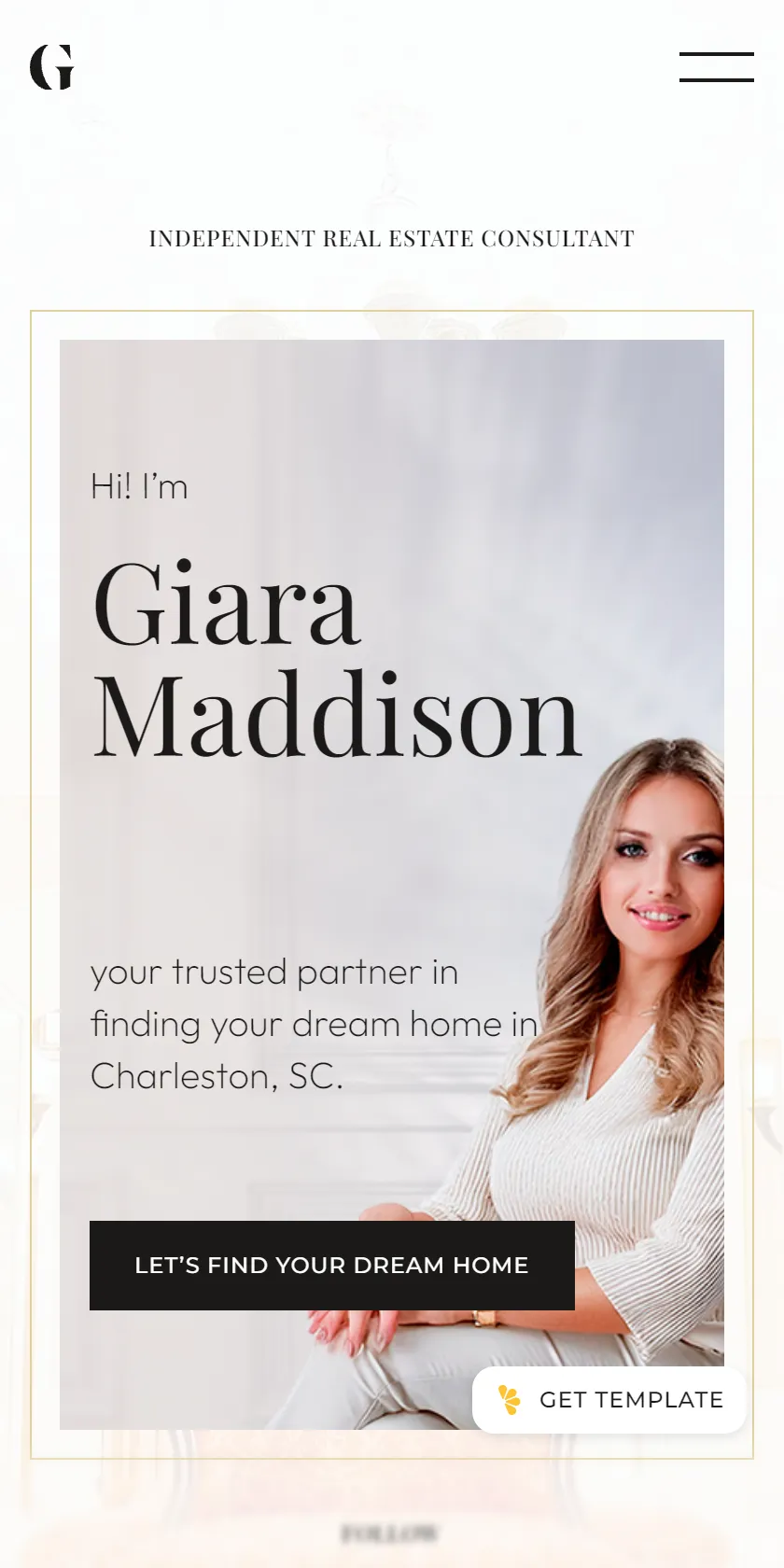Tap the Get Template button
The width and height of the screenshot is (784, 1568).
coord(609,1400)
